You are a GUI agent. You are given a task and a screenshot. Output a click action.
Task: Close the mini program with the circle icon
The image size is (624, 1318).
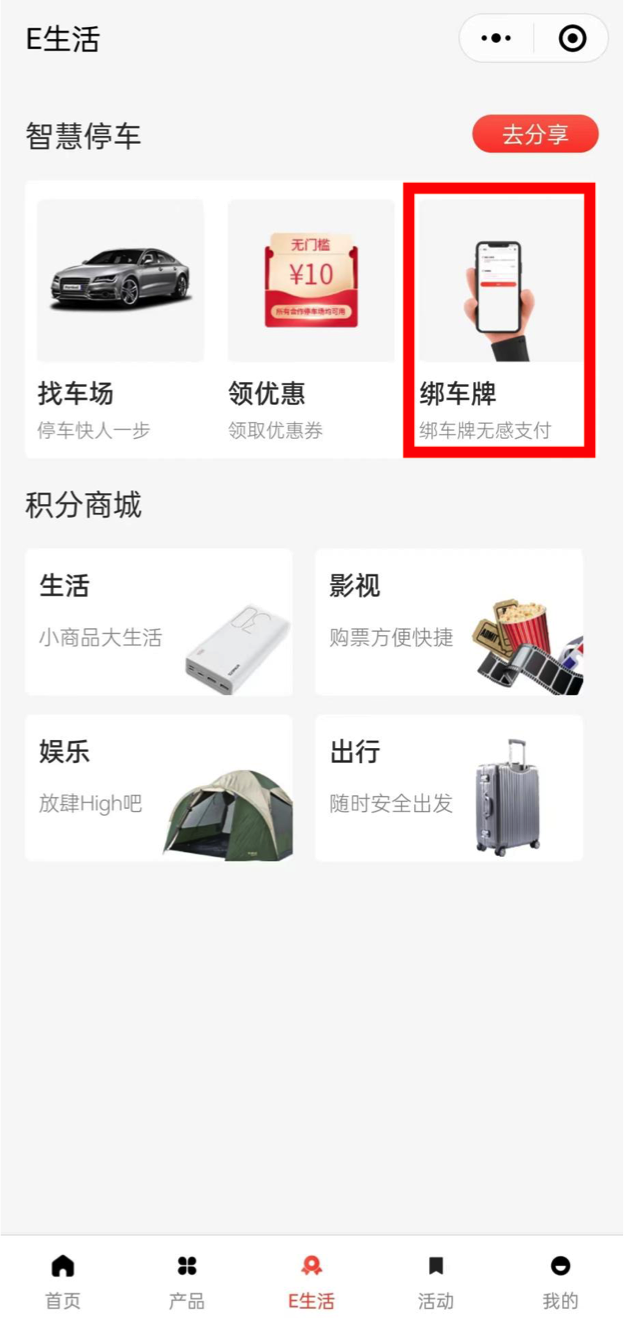click(x=572, y=39)
